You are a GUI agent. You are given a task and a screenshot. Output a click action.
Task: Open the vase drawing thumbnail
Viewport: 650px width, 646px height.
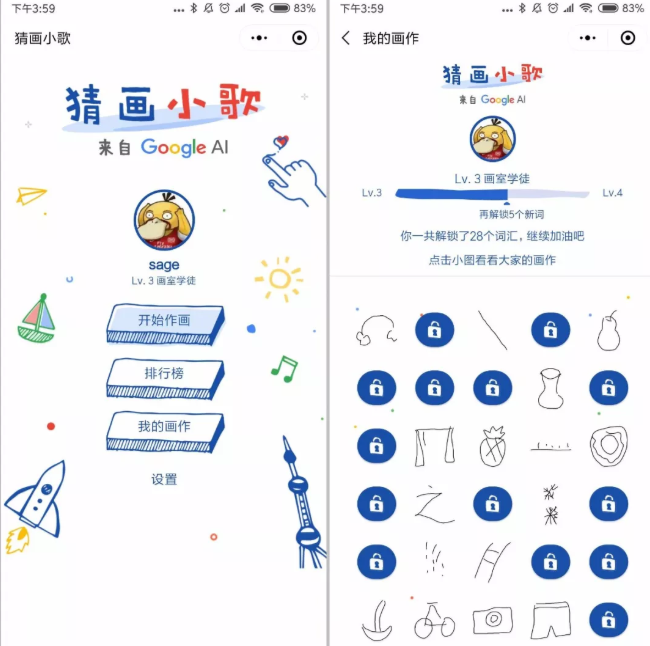point(550,388)
